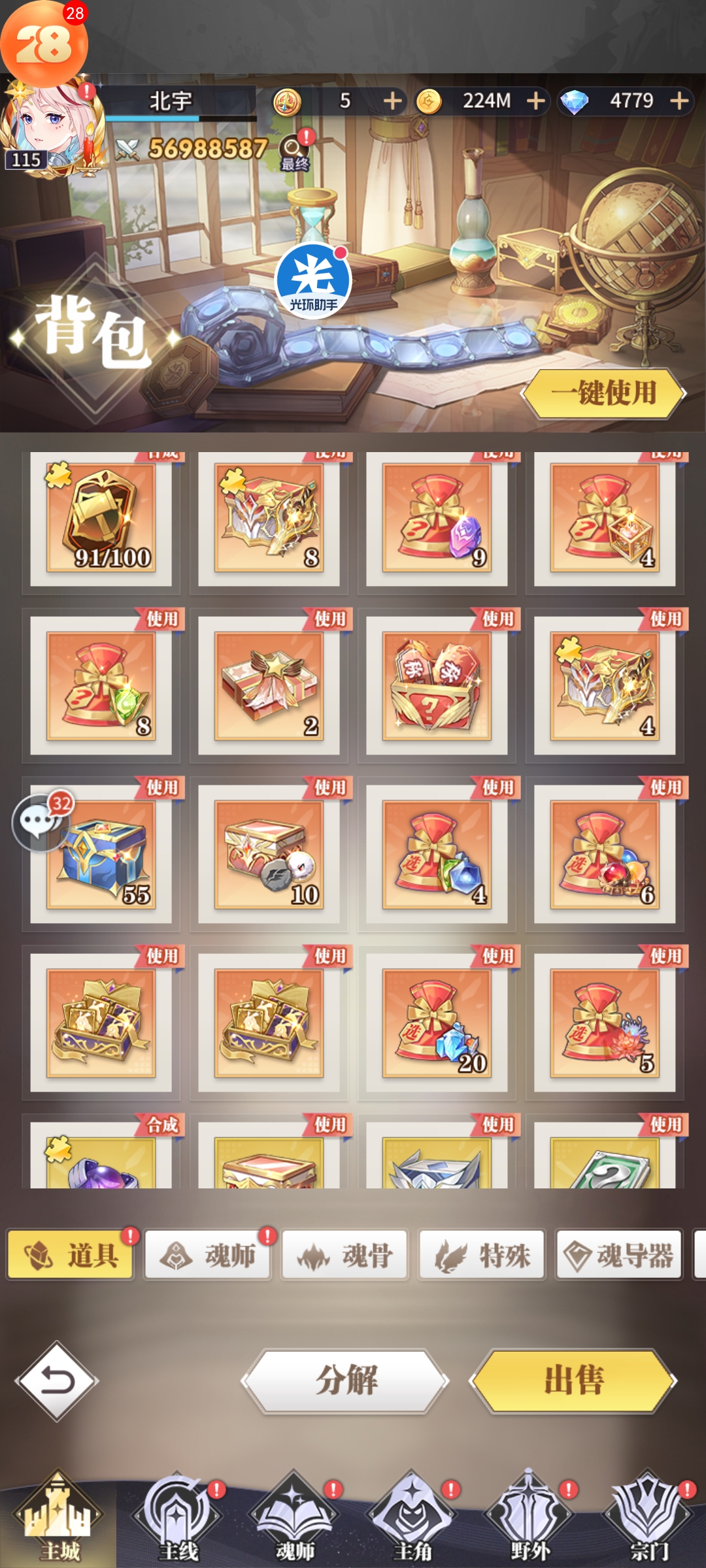Select the 道具 category tab
Viewport: 706px width, 1568px height.
click(x=71, y=1255)
